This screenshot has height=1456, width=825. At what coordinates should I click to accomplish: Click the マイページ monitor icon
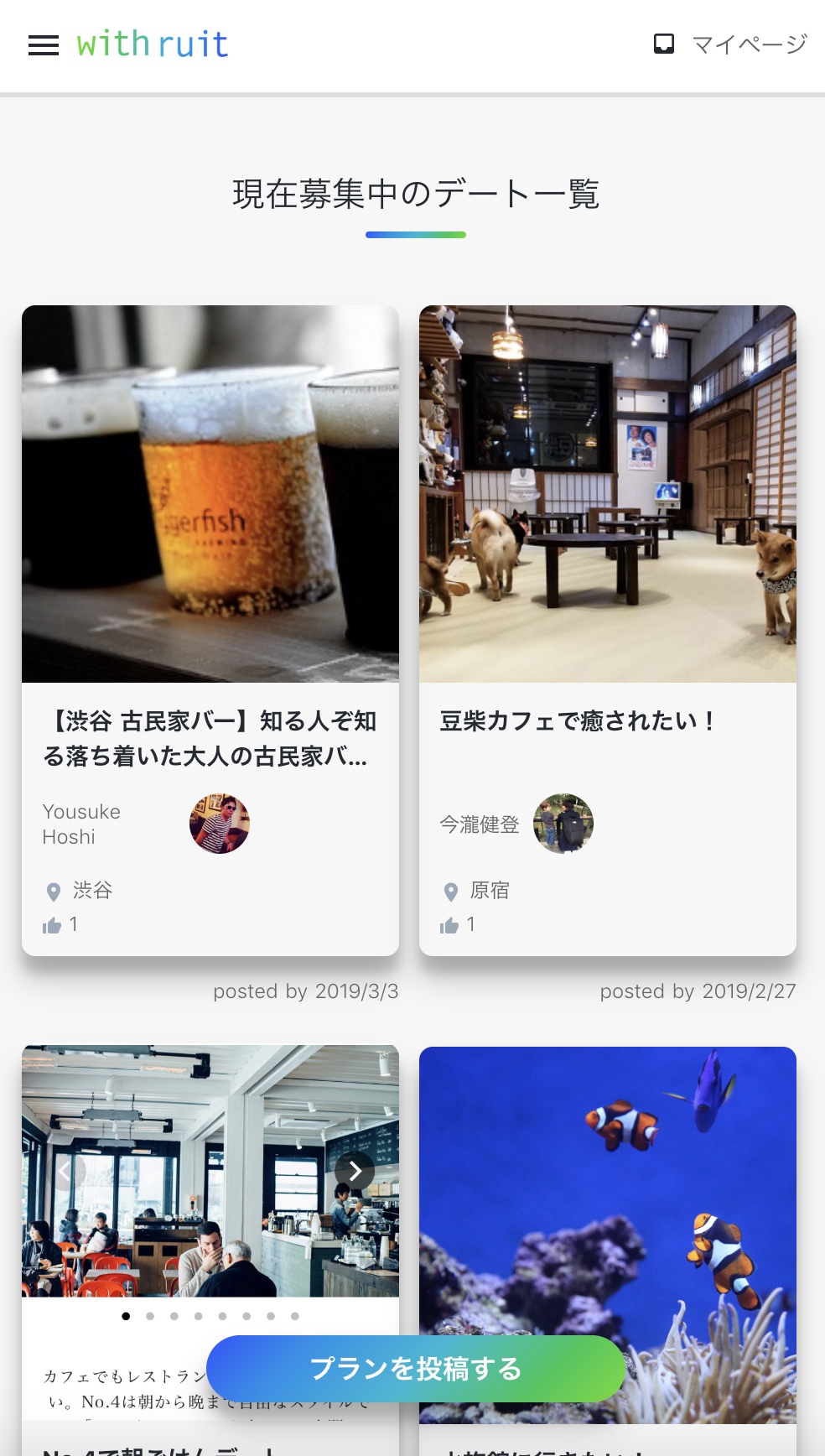point(665,44)
